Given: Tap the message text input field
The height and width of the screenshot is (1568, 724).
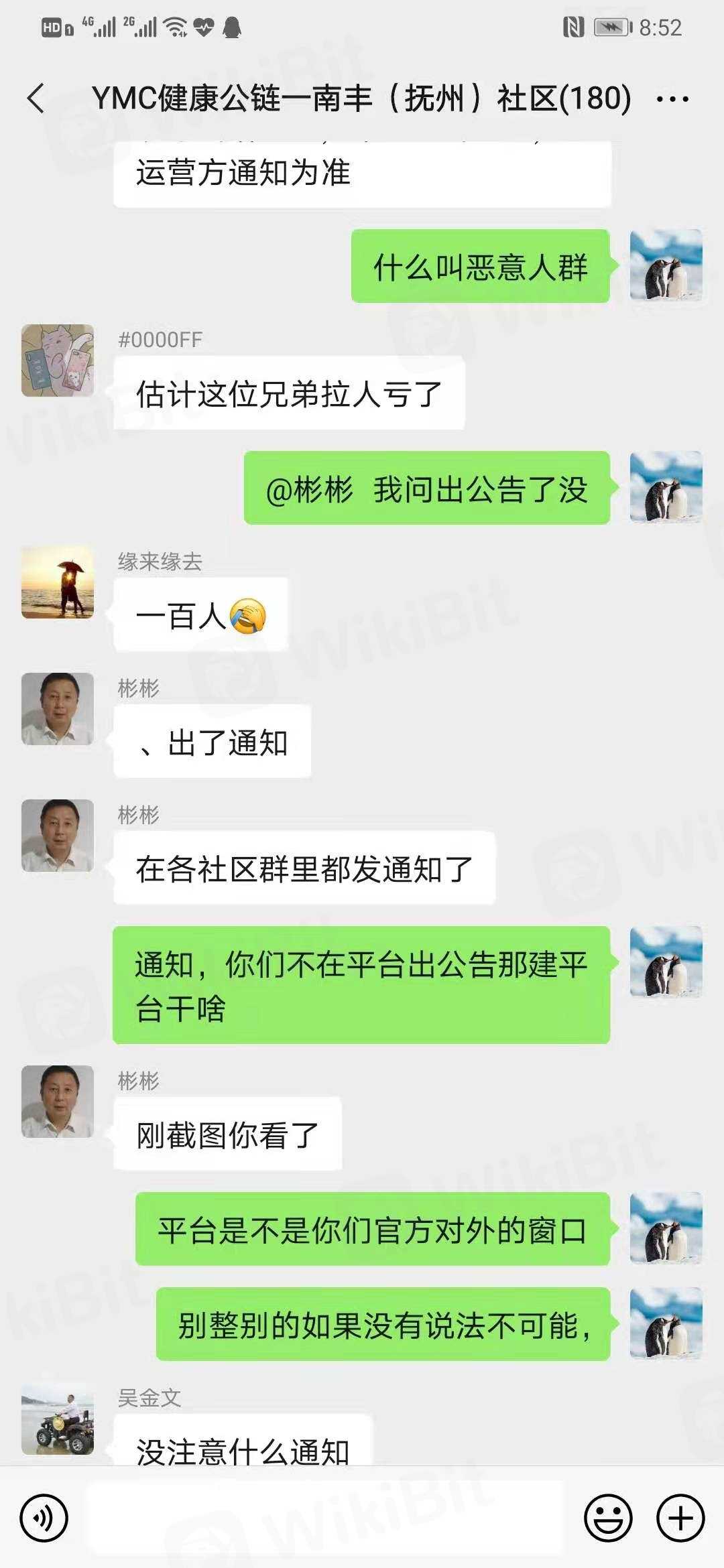Looking at the screenshot, I should [325, 1518].
